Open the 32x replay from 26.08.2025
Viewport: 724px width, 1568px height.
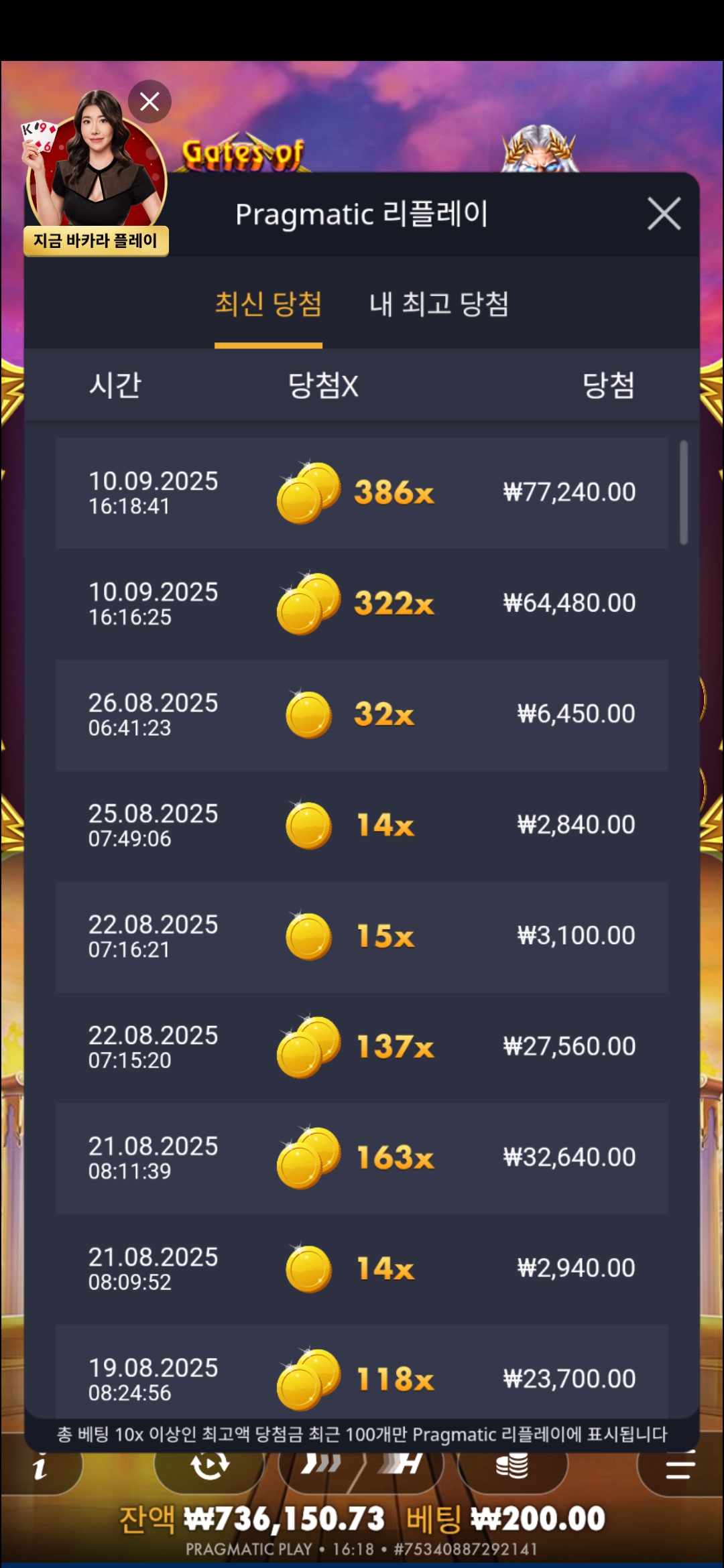coord(361,714)
